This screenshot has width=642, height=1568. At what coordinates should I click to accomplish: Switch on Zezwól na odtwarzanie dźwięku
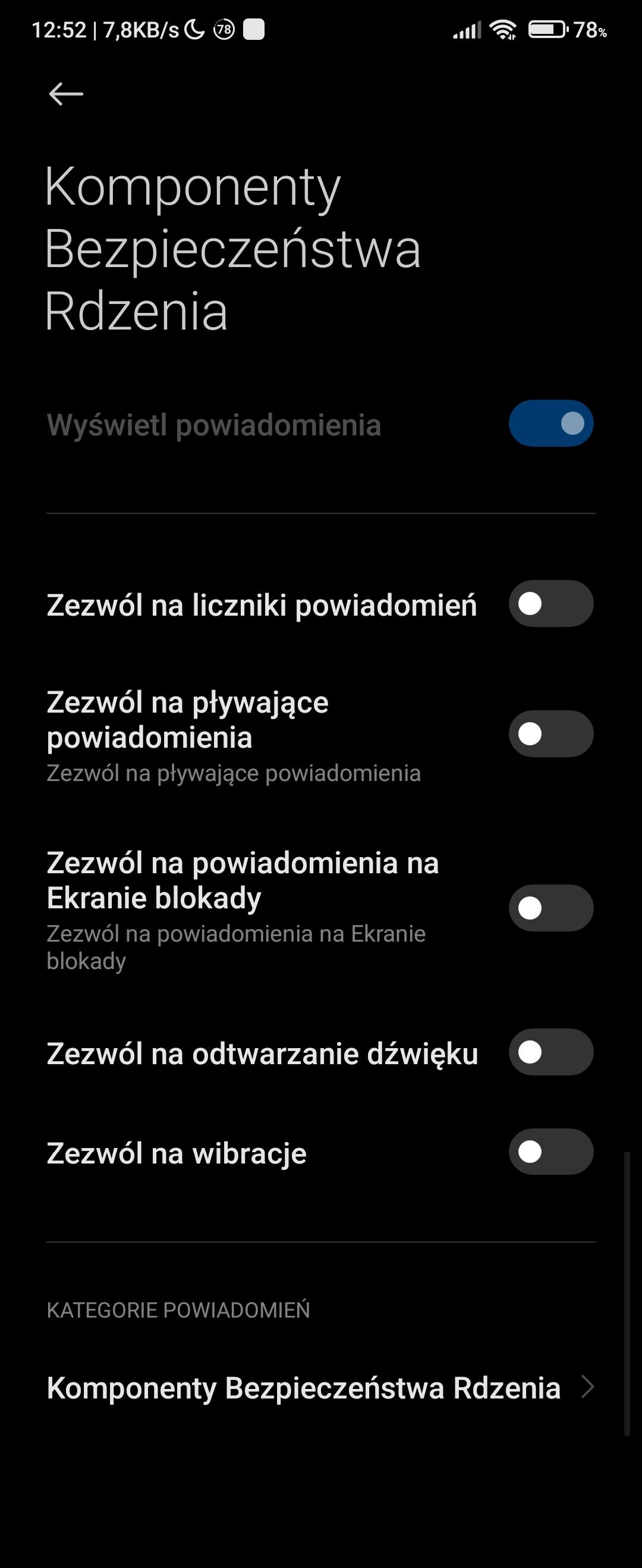(550, 1052)
